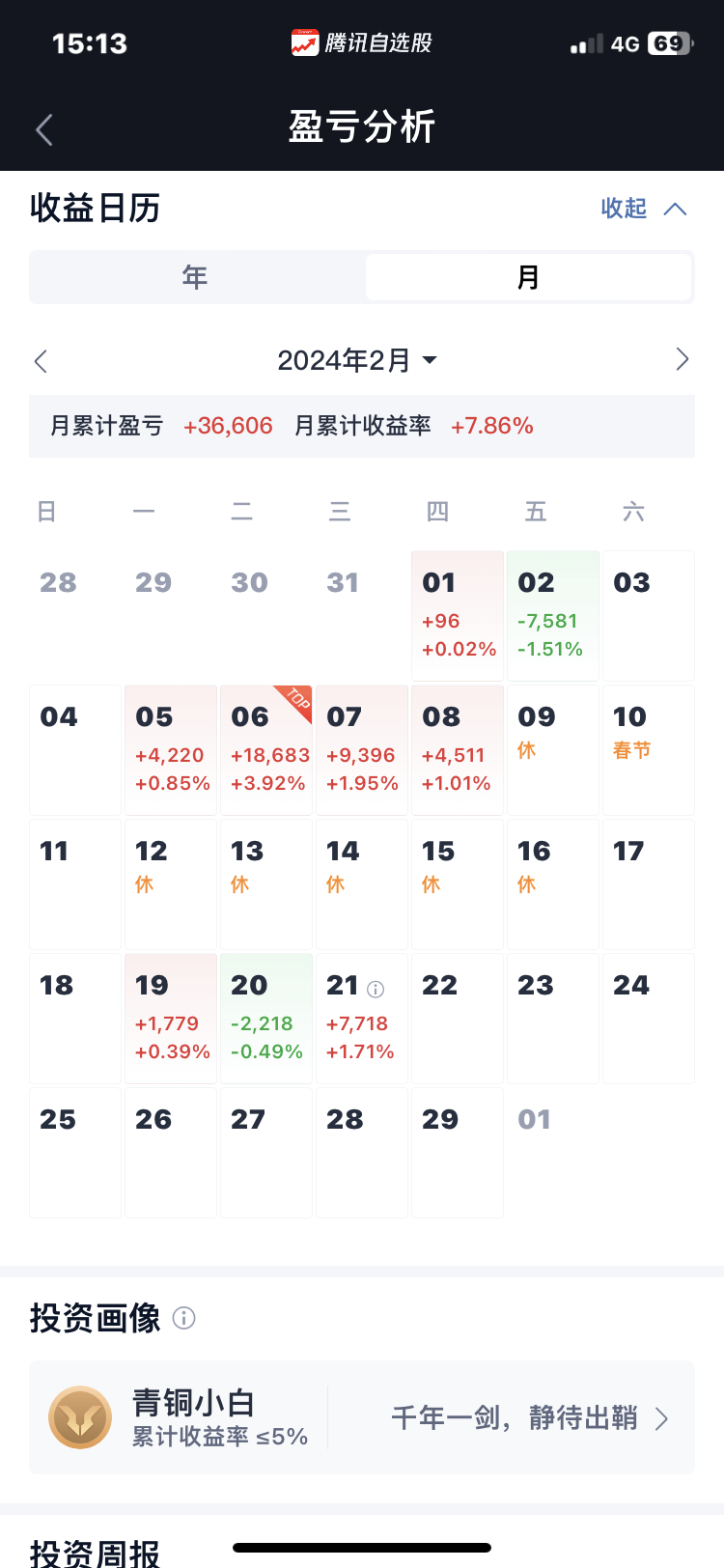Select the 月 view tab
This screenshot has height=1568, width=724.
coord(528,278)
